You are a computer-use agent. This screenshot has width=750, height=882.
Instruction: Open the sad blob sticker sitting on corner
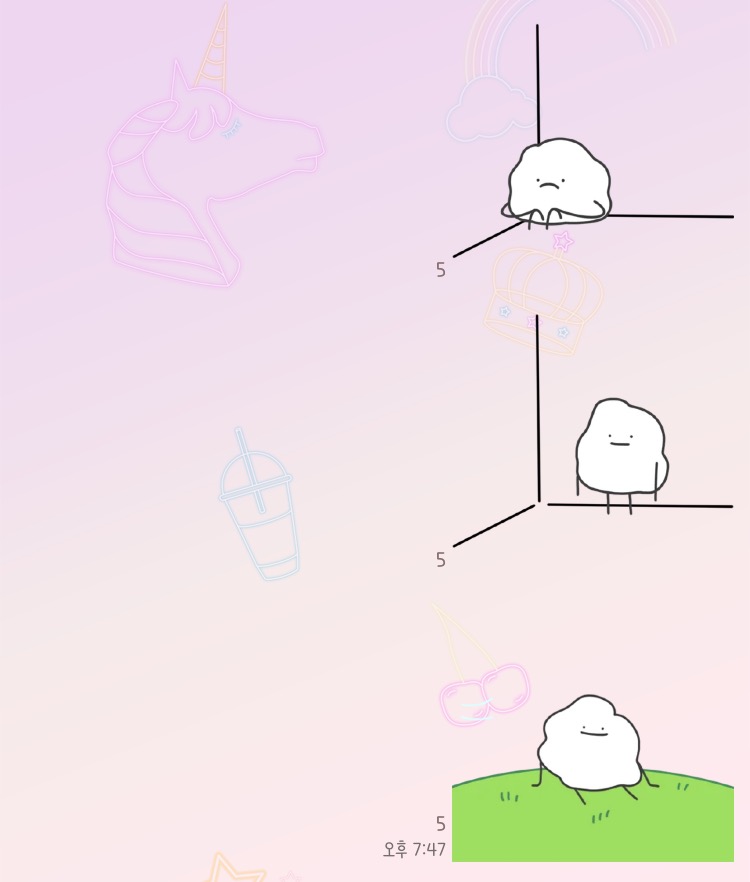(x=558, y=183)
